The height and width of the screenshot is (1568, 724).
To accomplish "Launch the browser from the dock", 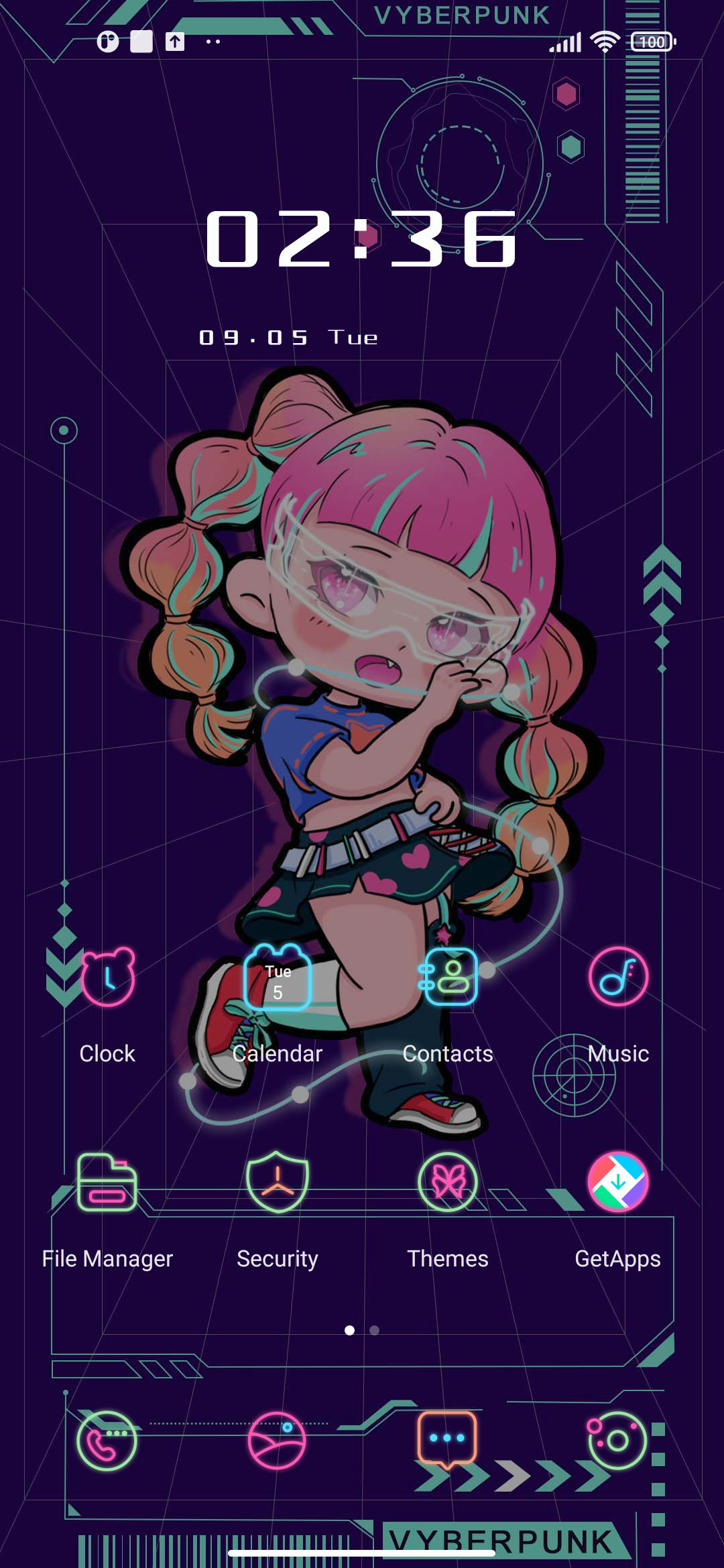I will click(278, 1441).
